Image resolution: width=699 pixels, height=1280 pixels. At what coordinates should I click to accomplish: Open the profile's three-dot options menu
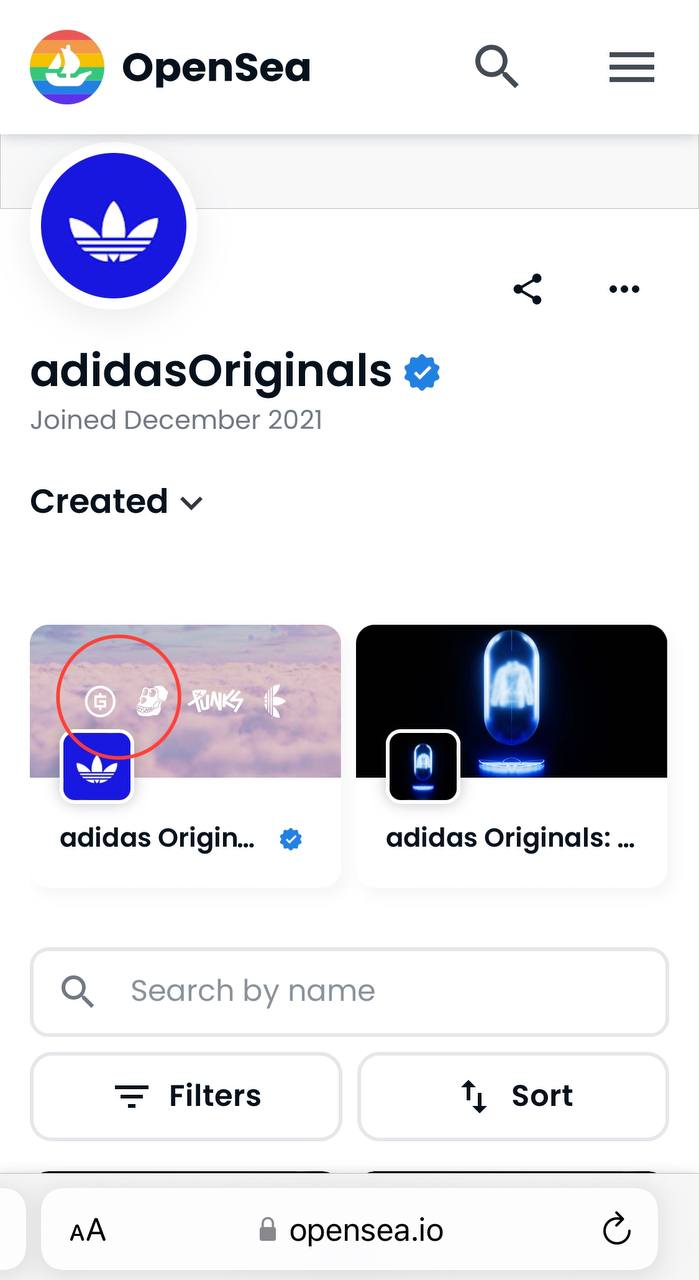(x=624, y=289)
